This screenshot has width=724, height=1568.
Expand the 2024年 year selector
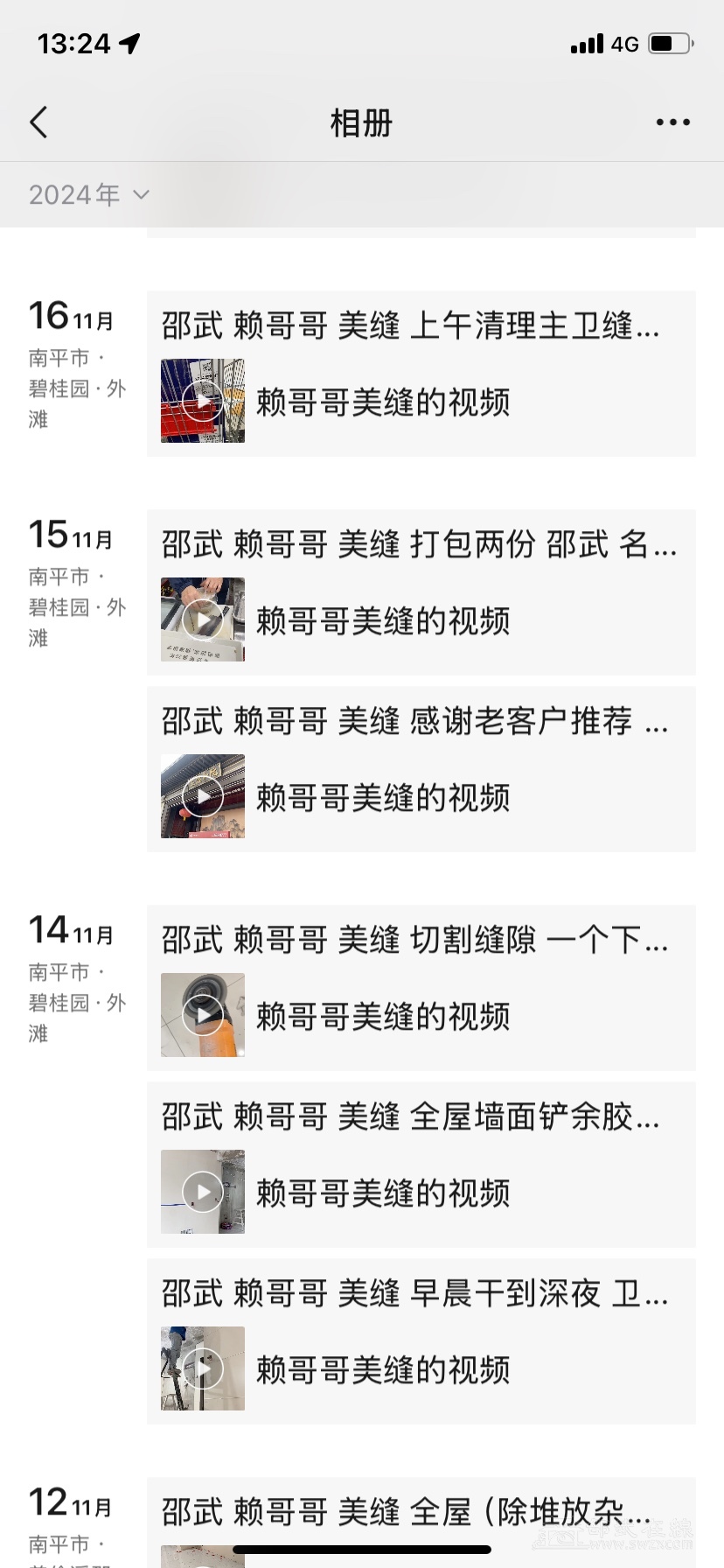pos(89,194)
